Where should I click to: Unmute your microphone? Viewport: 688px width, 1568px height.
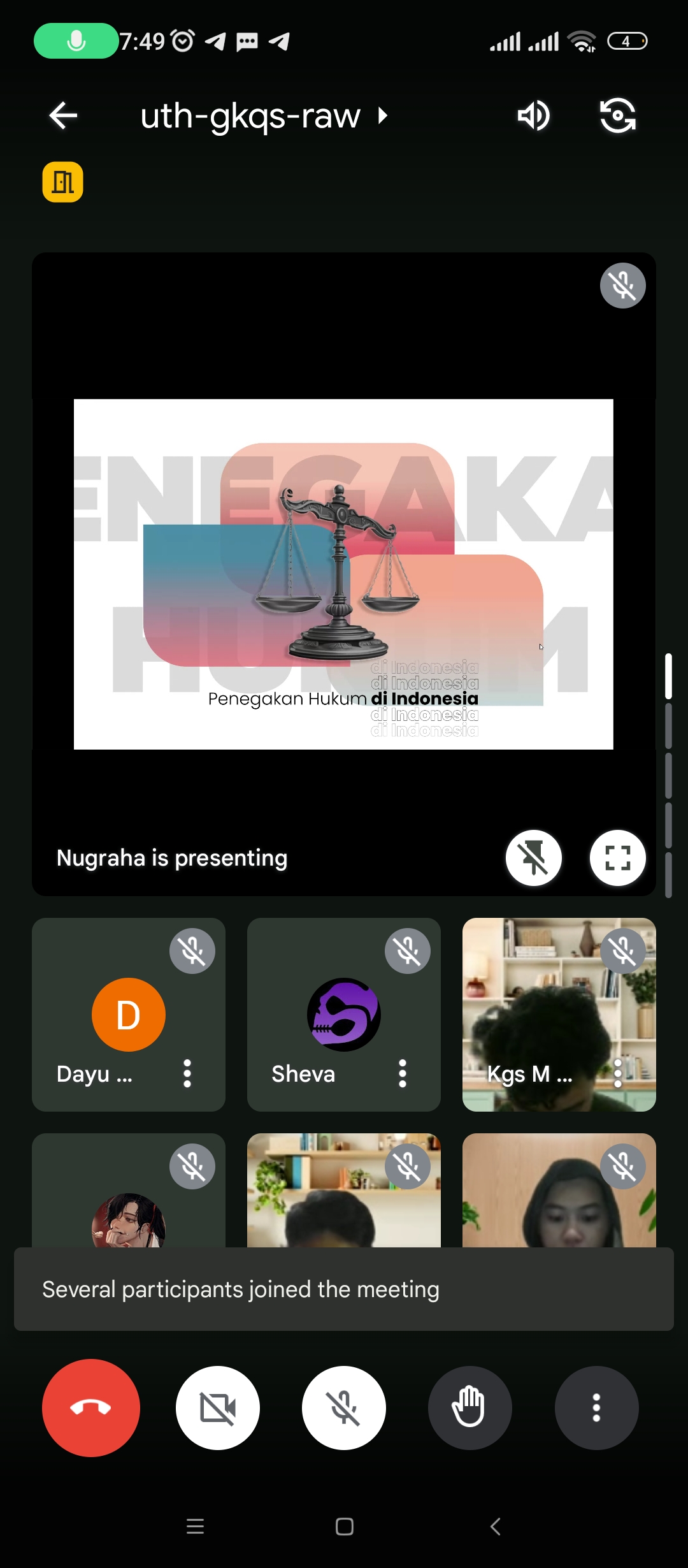coord(344,1408)
